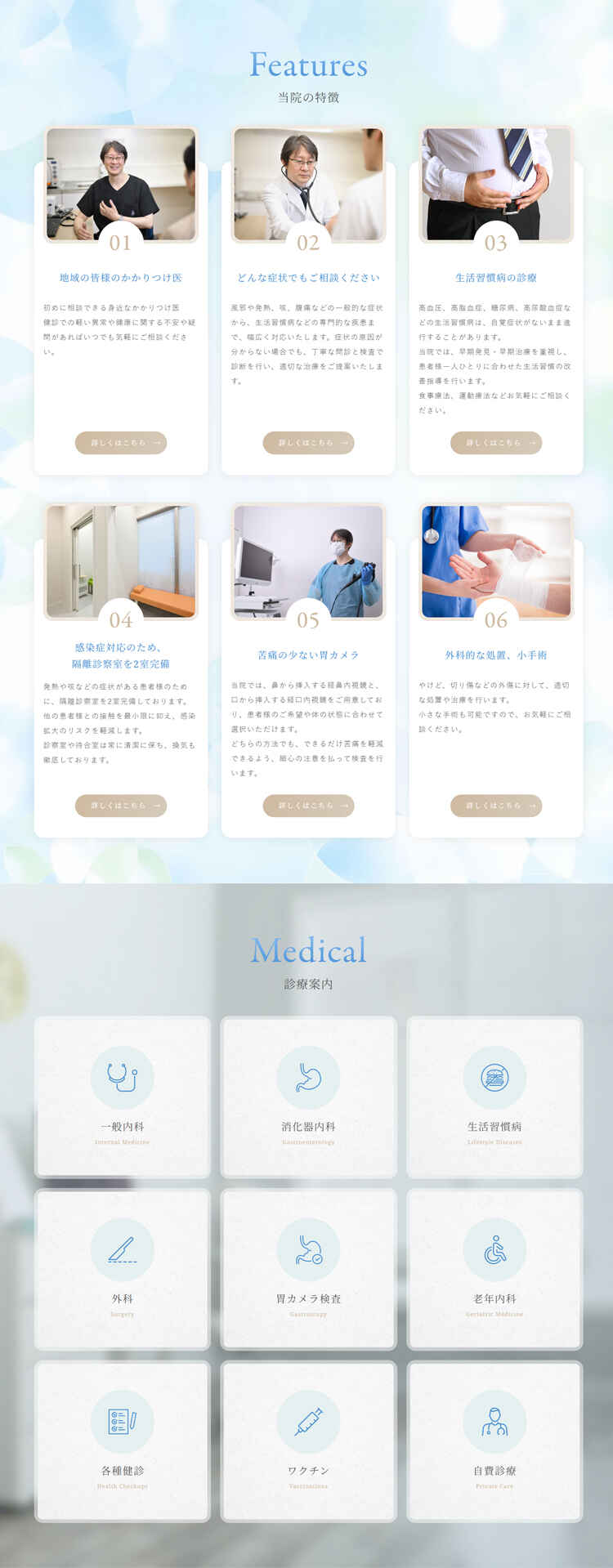Select the 消化器内科 Gastroenterology tile

tap(308, 1097)
